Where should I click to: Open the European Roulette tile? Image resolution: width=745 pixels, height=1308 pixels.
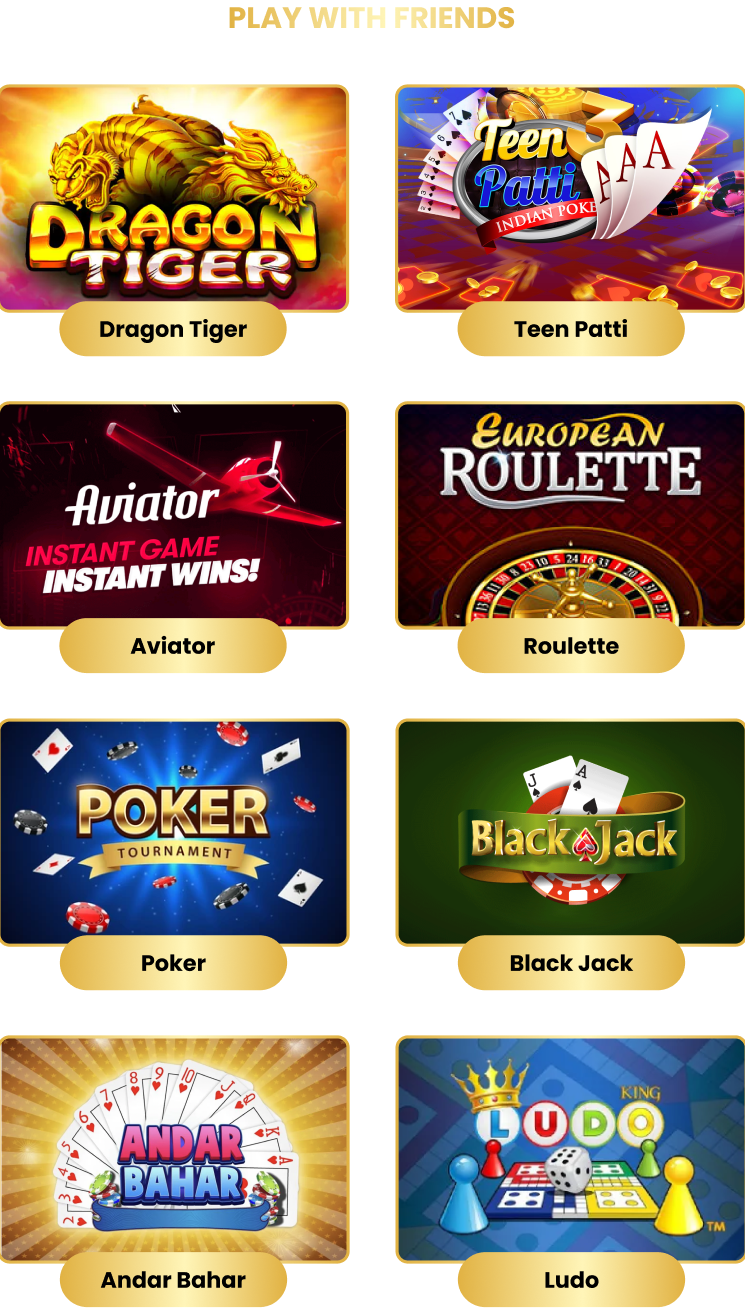(x=570, y=516)
